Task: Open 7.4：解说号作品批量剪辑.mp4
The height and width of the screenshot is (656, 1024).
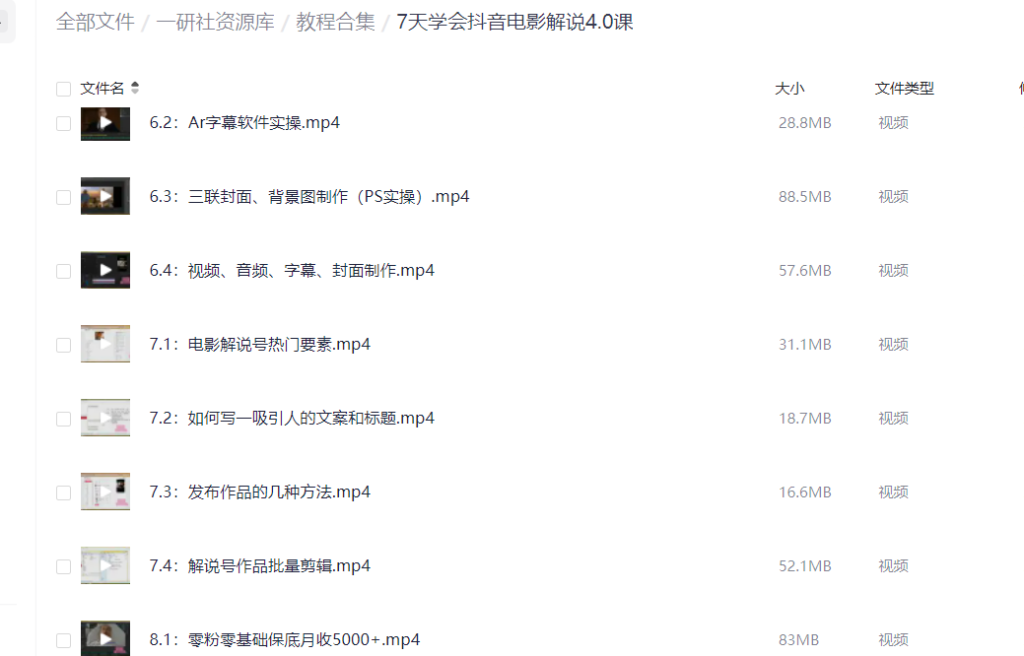Action: [259, 567]
